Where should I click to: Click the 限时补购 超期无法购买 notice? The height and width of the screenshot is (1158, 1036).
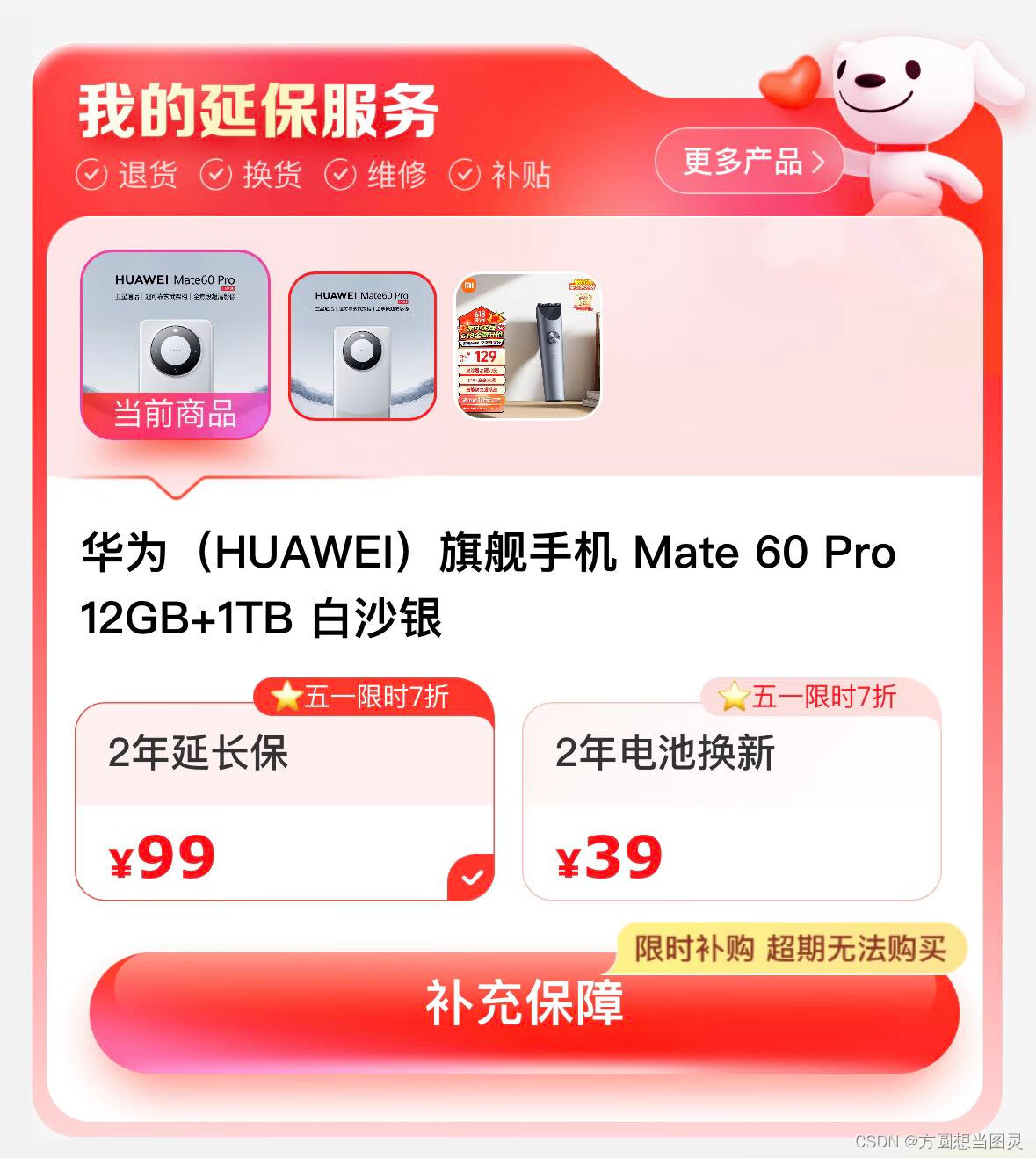coord(791,950)
